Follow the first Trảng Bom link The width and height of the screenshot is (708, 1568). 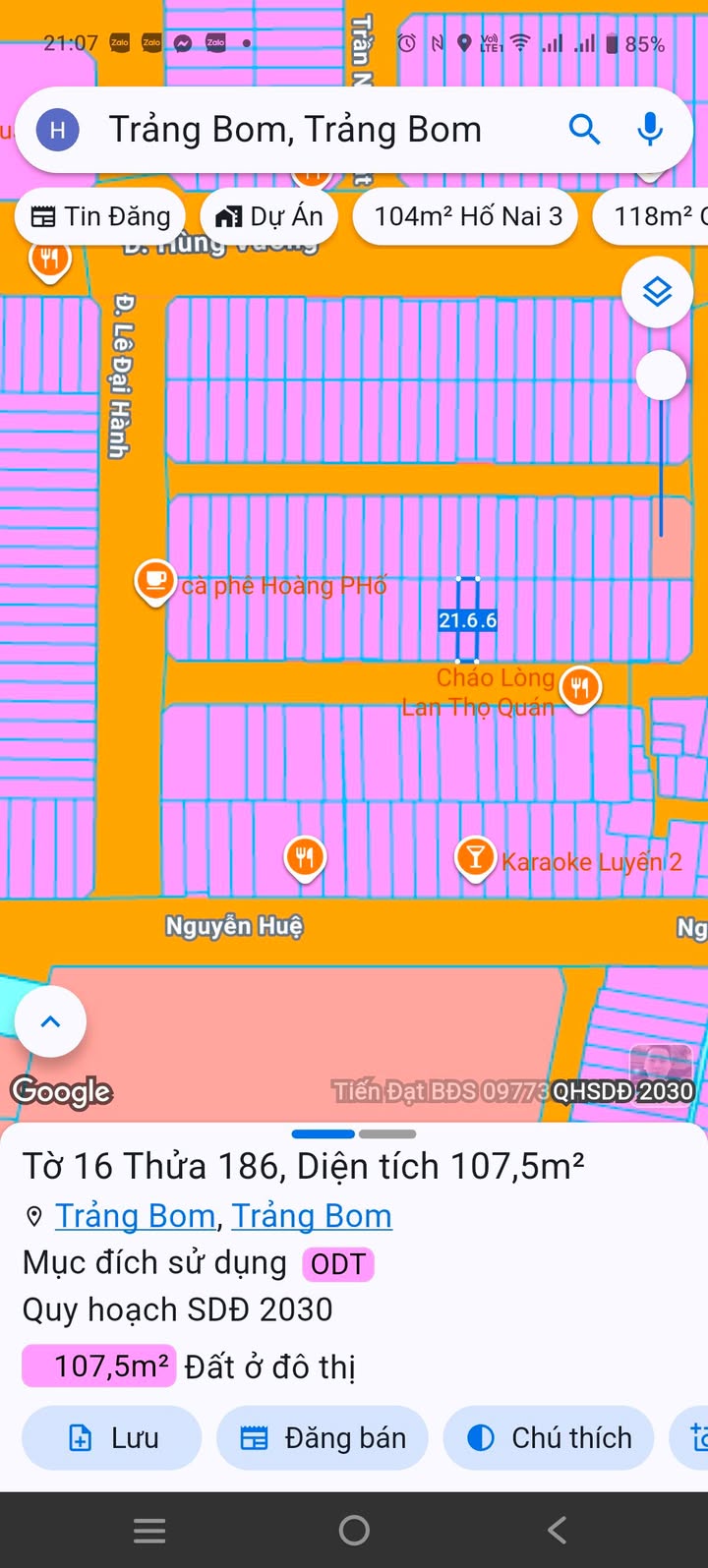tap(135, 1216)
